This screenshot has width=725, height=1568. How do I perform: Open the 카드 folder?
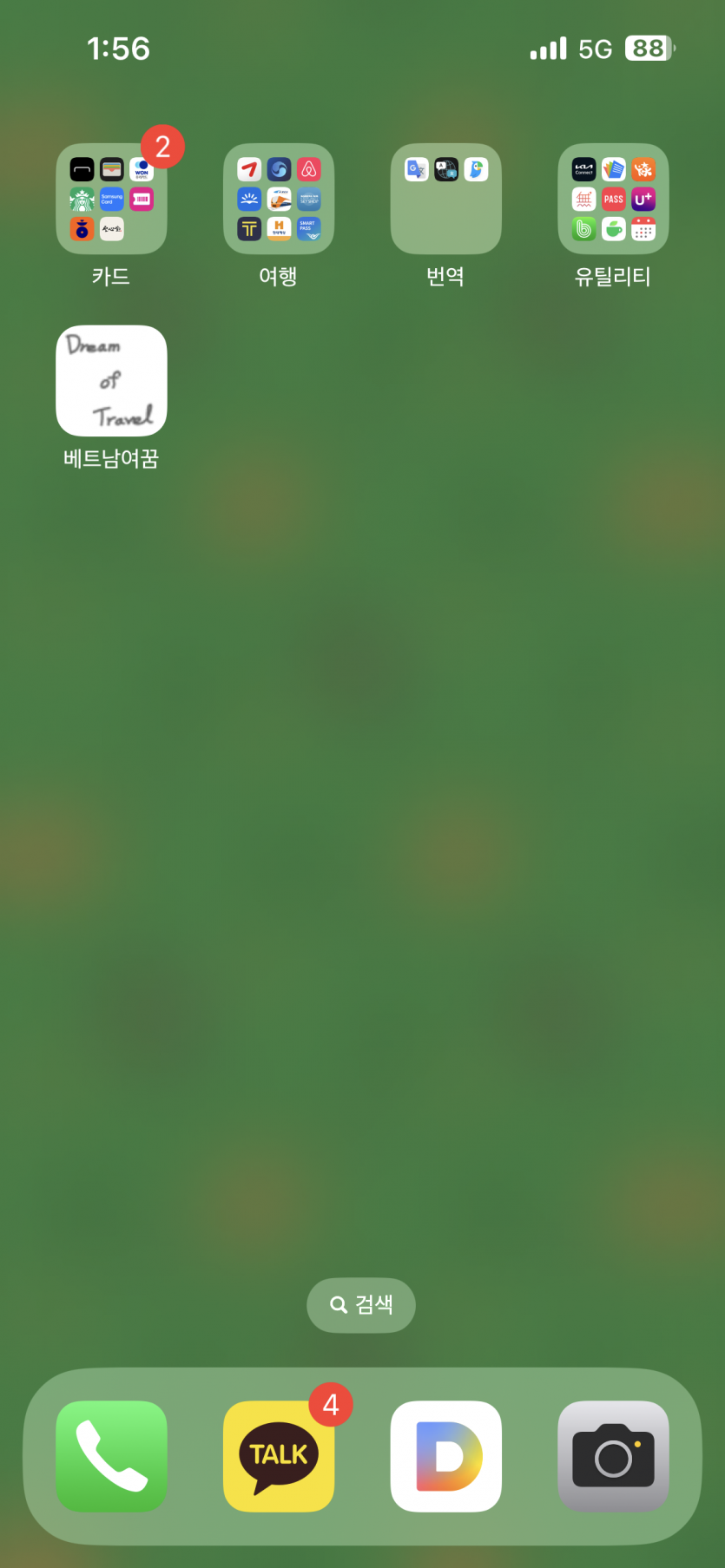[x=111, y=199]
